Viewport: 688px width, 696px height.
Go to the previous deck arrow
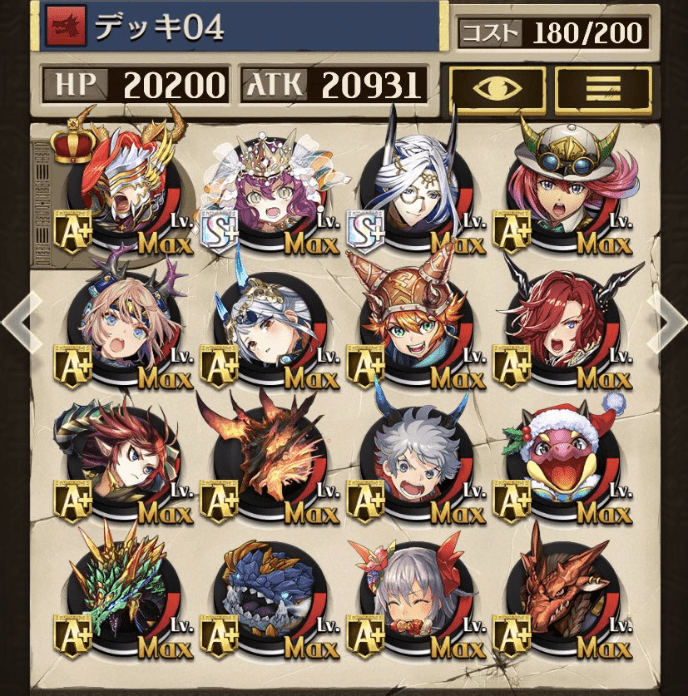[19, 322]
